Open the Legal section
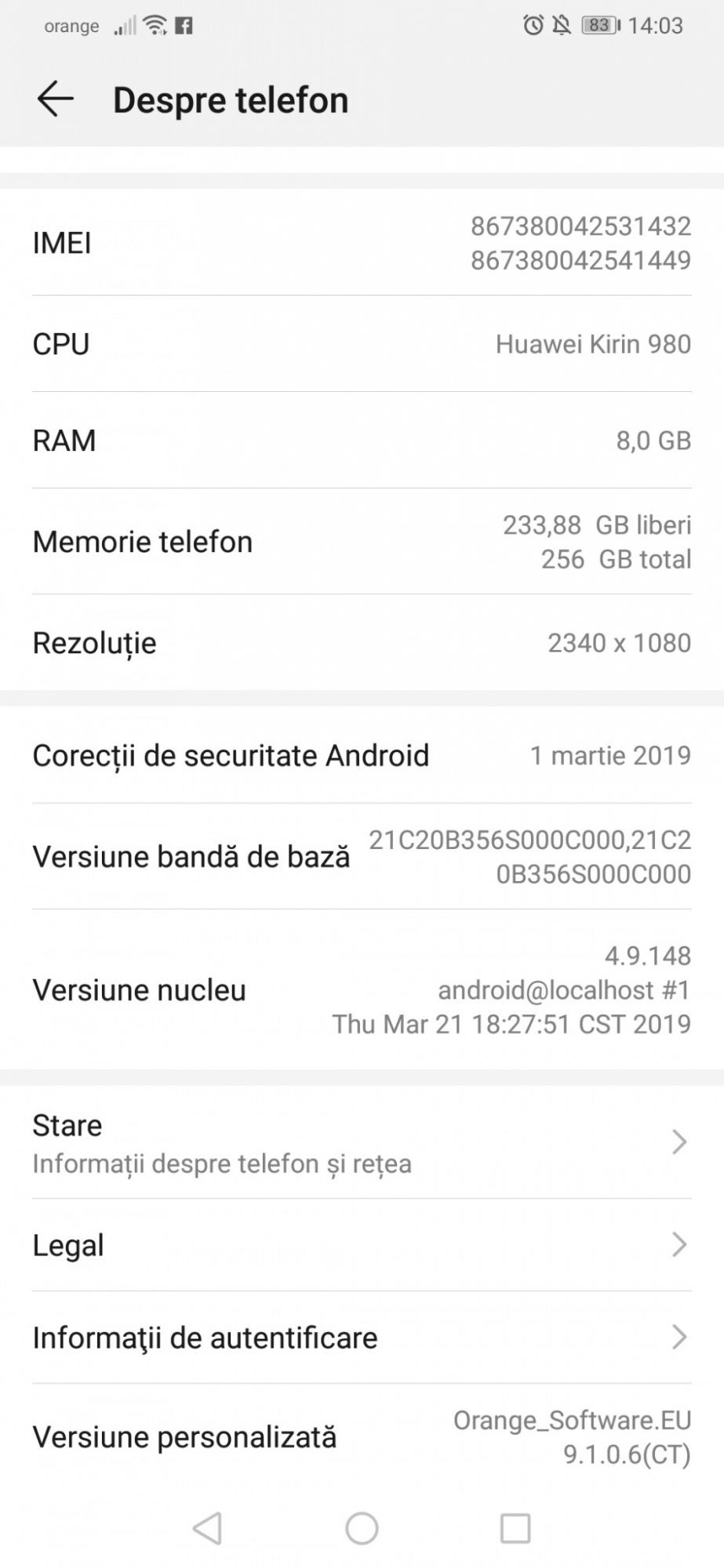The width and height of the screenshot is (724, 1568). (361, 1245)
